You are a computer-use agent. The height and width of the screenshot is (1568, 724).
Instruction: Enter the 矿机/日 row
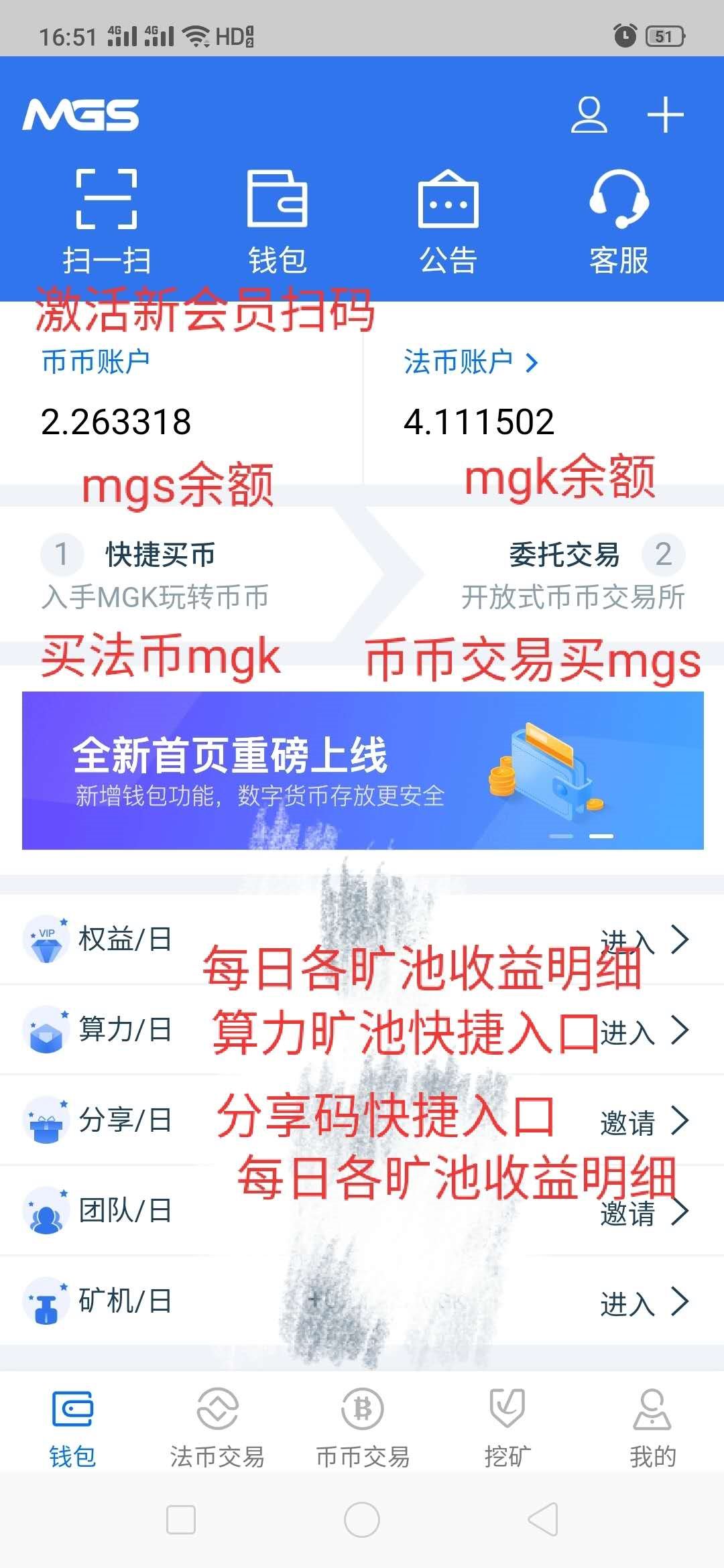click(644, 1302)
